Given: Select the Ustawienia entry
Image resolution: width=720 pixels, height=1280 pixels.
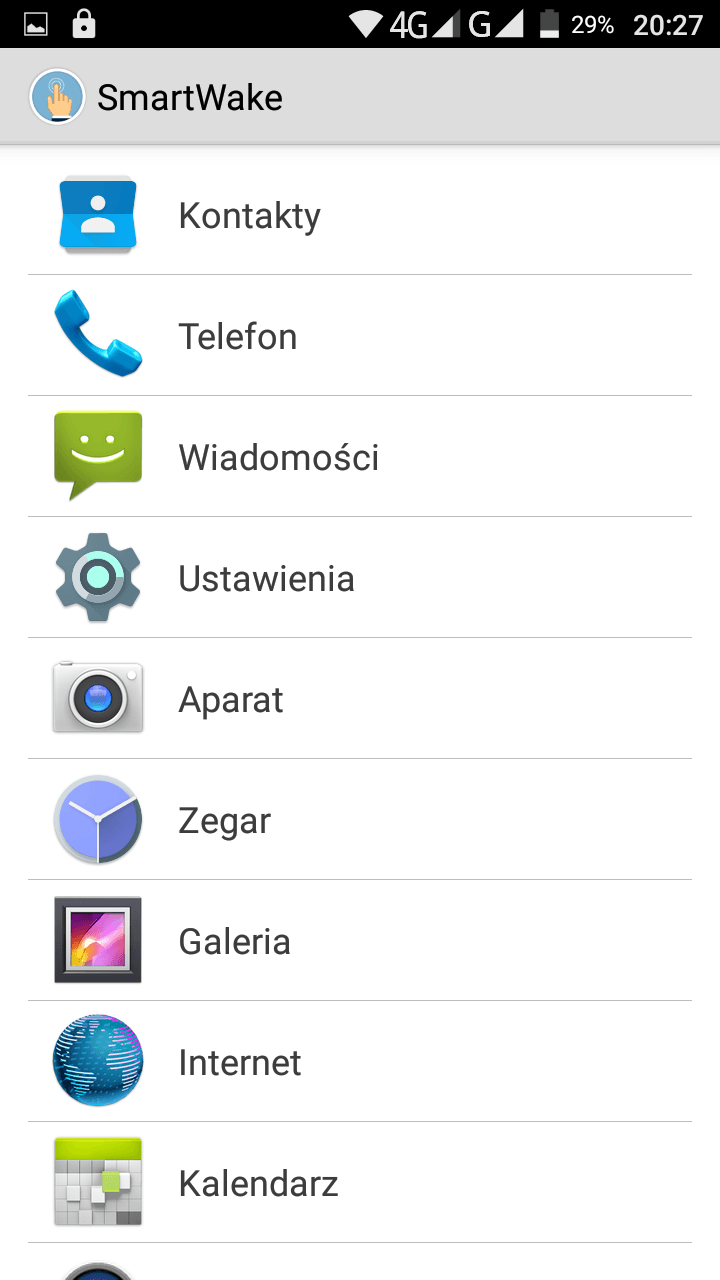Looking at the screenshot, I should point(360,578).
